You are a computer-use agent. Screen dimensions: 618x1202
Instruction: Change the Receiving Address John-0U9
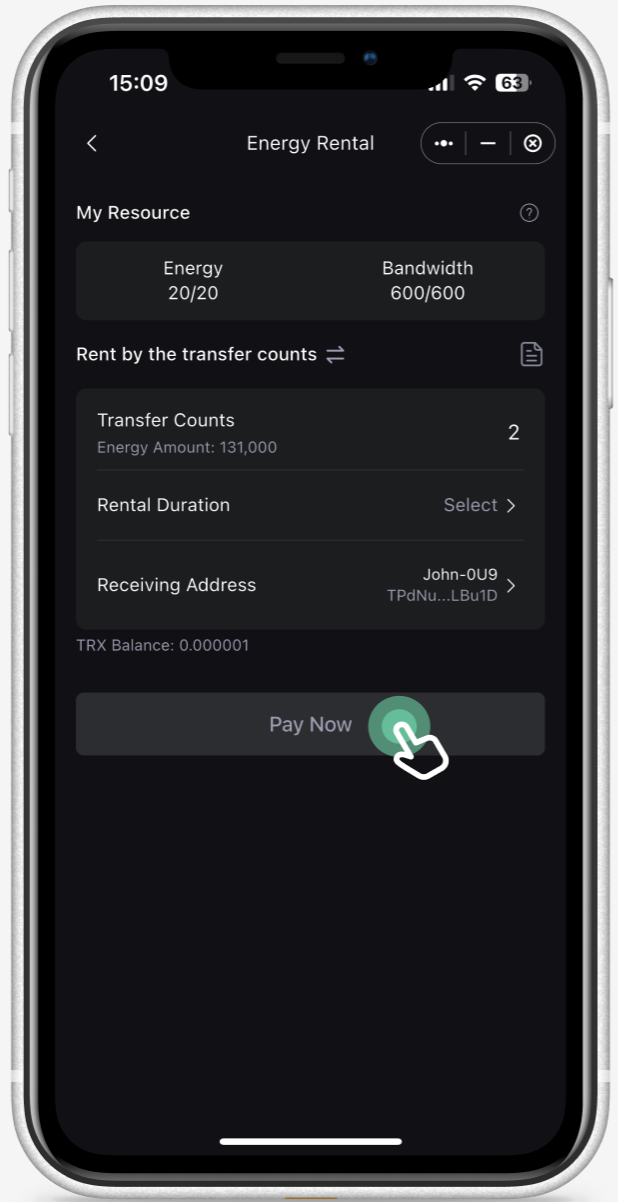tap(452, 585)
